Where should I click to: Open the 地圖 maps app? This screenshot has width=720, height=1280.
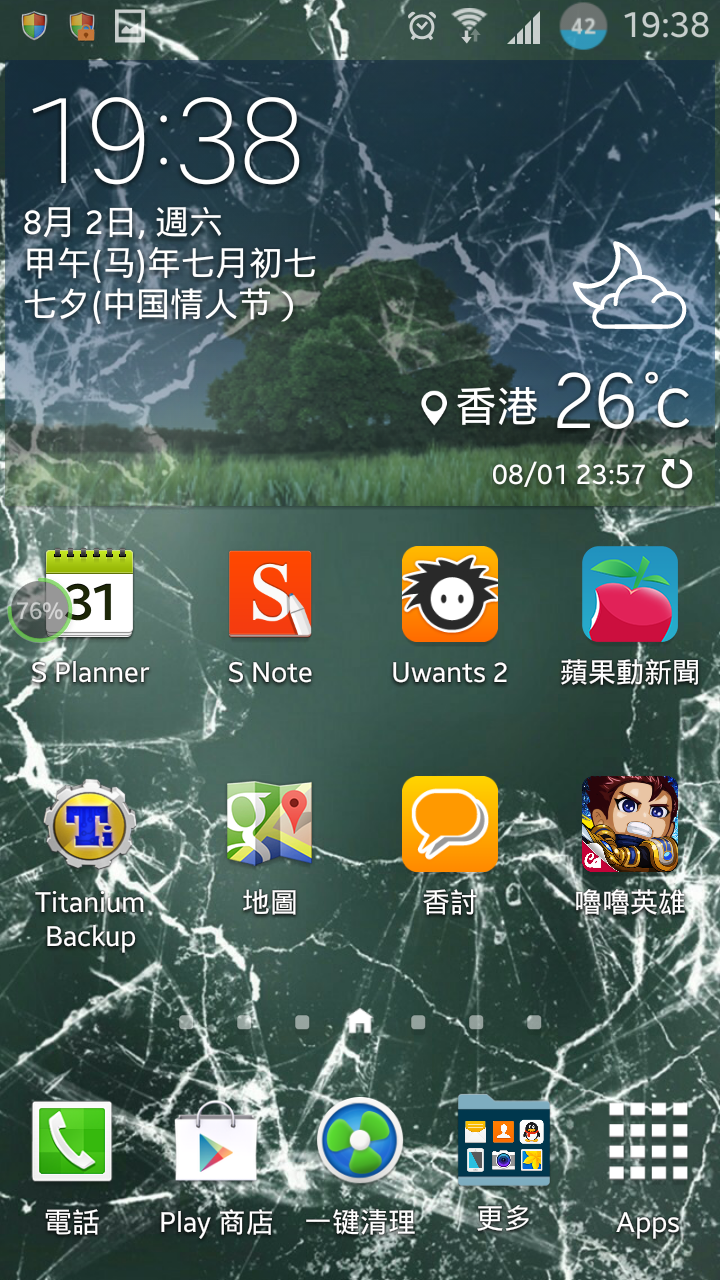coord(270,825)
